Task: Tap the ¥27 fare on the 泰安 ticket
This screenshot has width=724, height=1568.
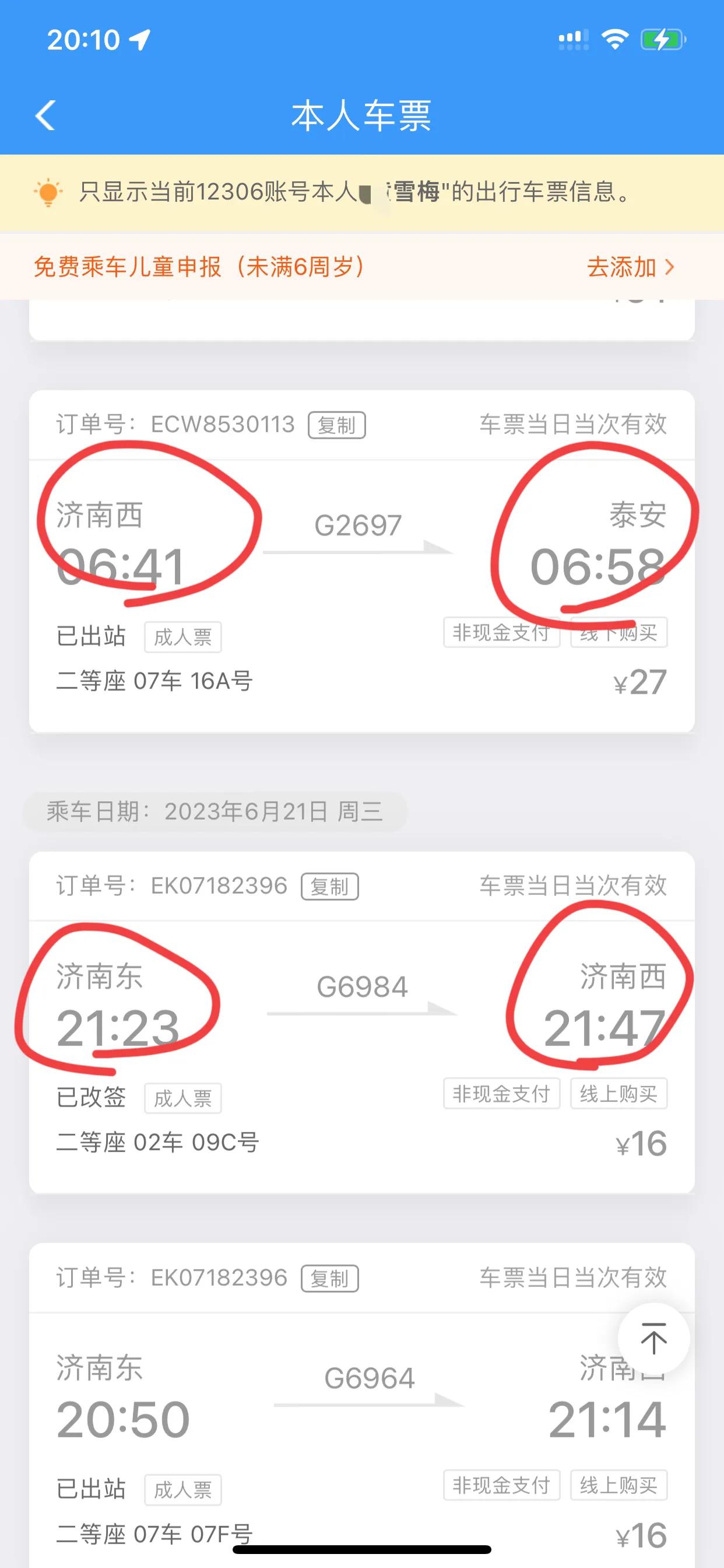Action: tap(639, 682)
